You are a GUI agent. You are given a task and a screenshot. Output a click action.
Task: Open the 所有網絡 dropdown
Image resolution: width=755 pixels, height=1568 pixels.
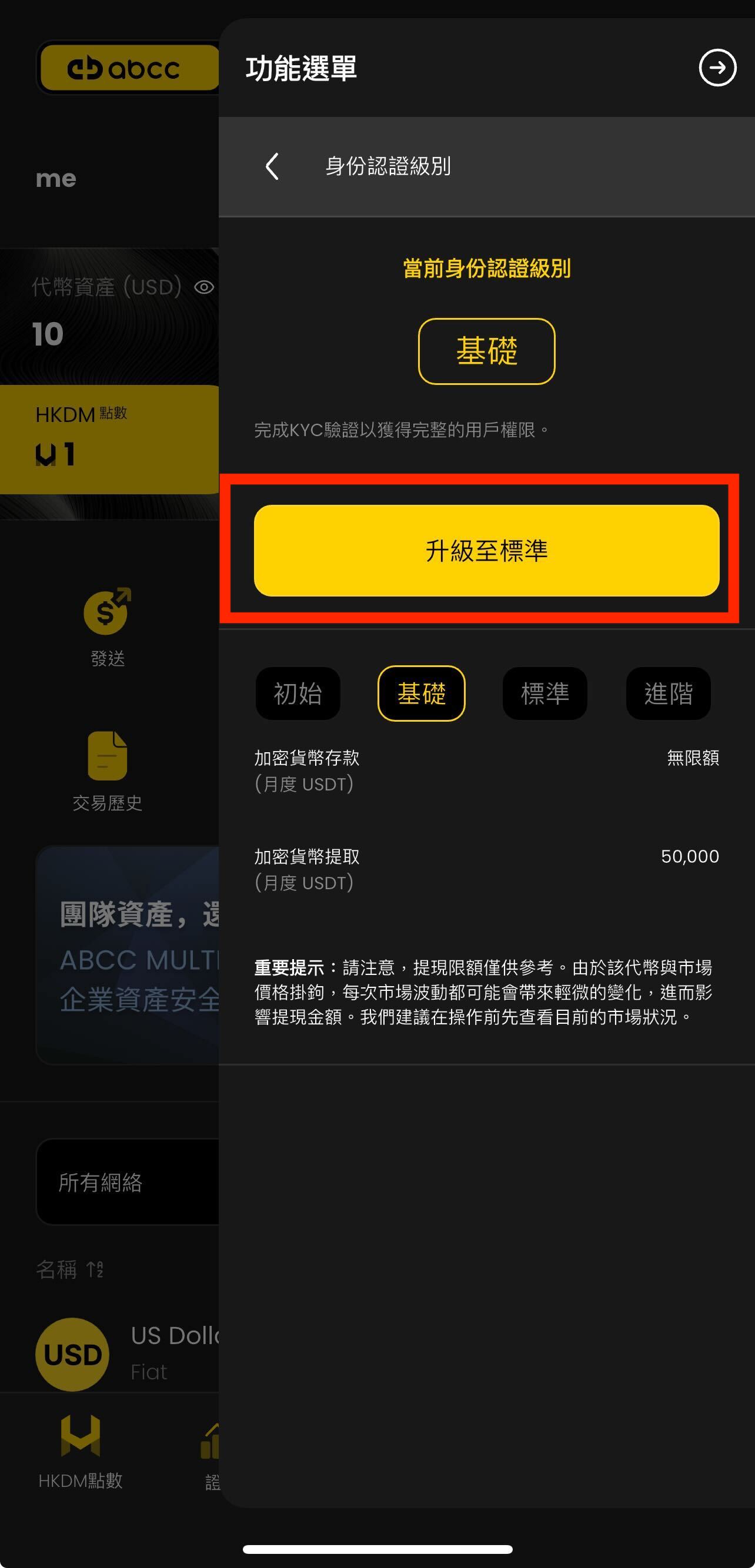[128, 1182]
